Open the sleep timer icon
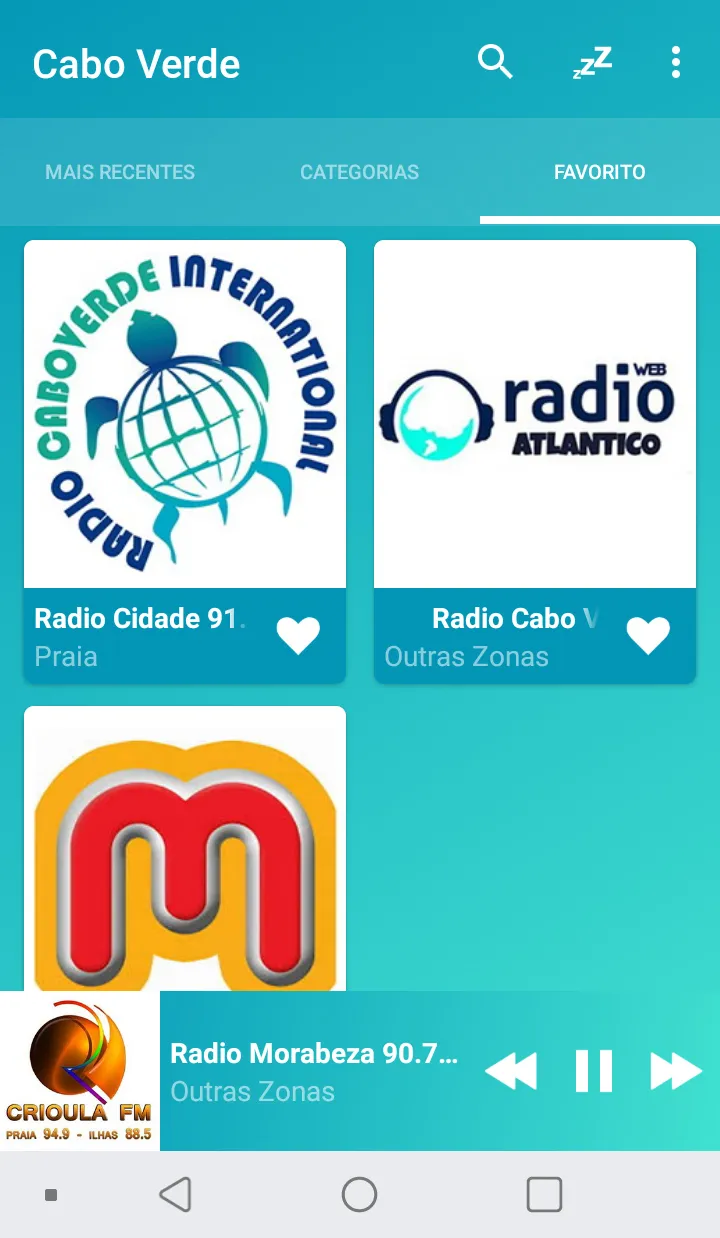 [x=591, y=63]
